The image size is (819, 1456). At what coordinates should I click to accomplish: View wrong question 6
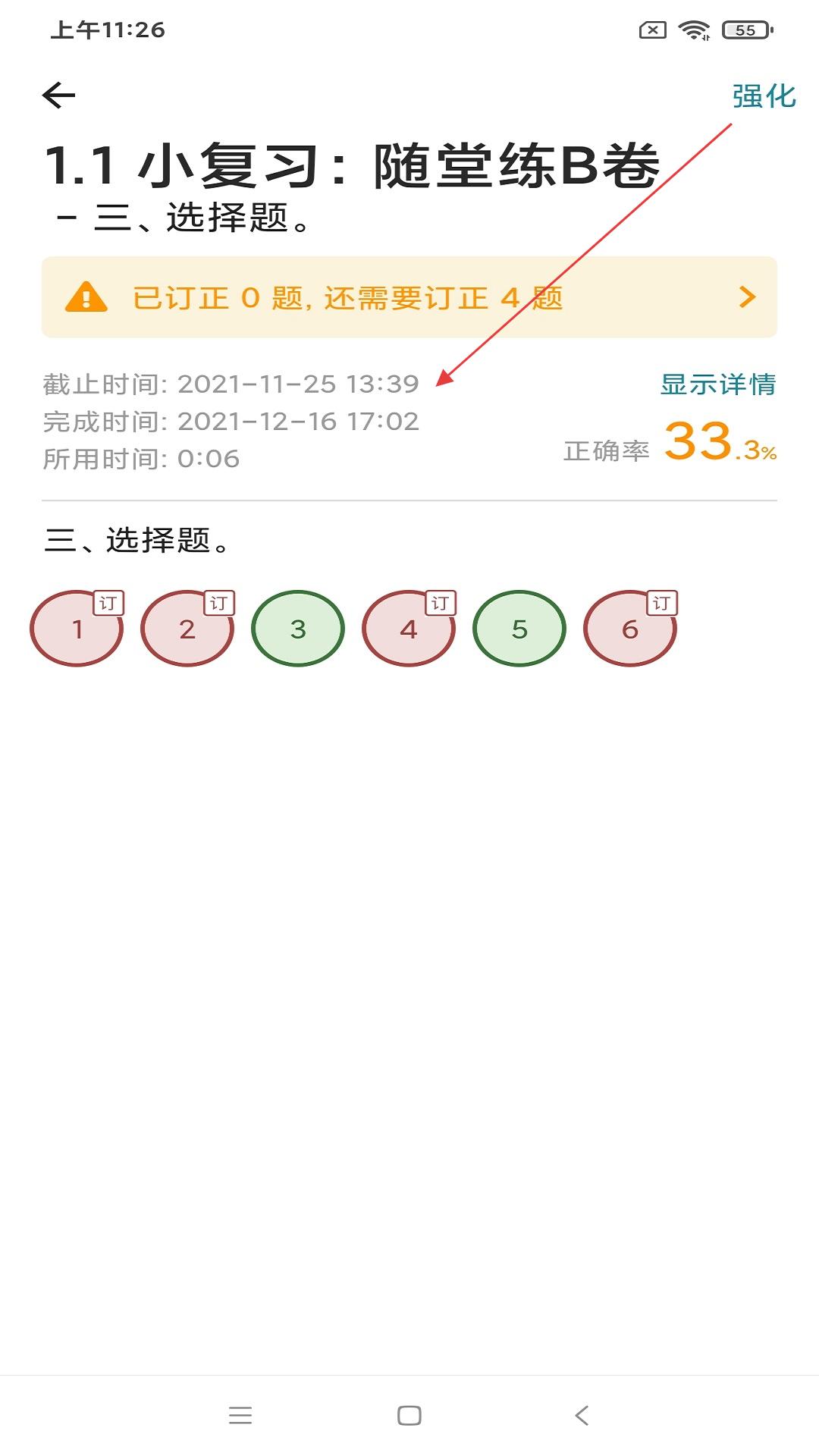pyautogui.click(x=630, y=629)
